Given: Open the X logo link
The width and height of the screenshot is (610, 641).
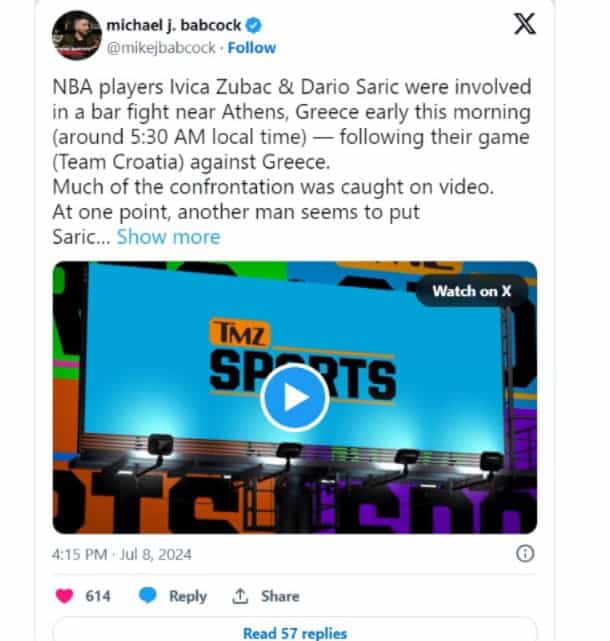Looking at the screenshot, I should [524, 25].
